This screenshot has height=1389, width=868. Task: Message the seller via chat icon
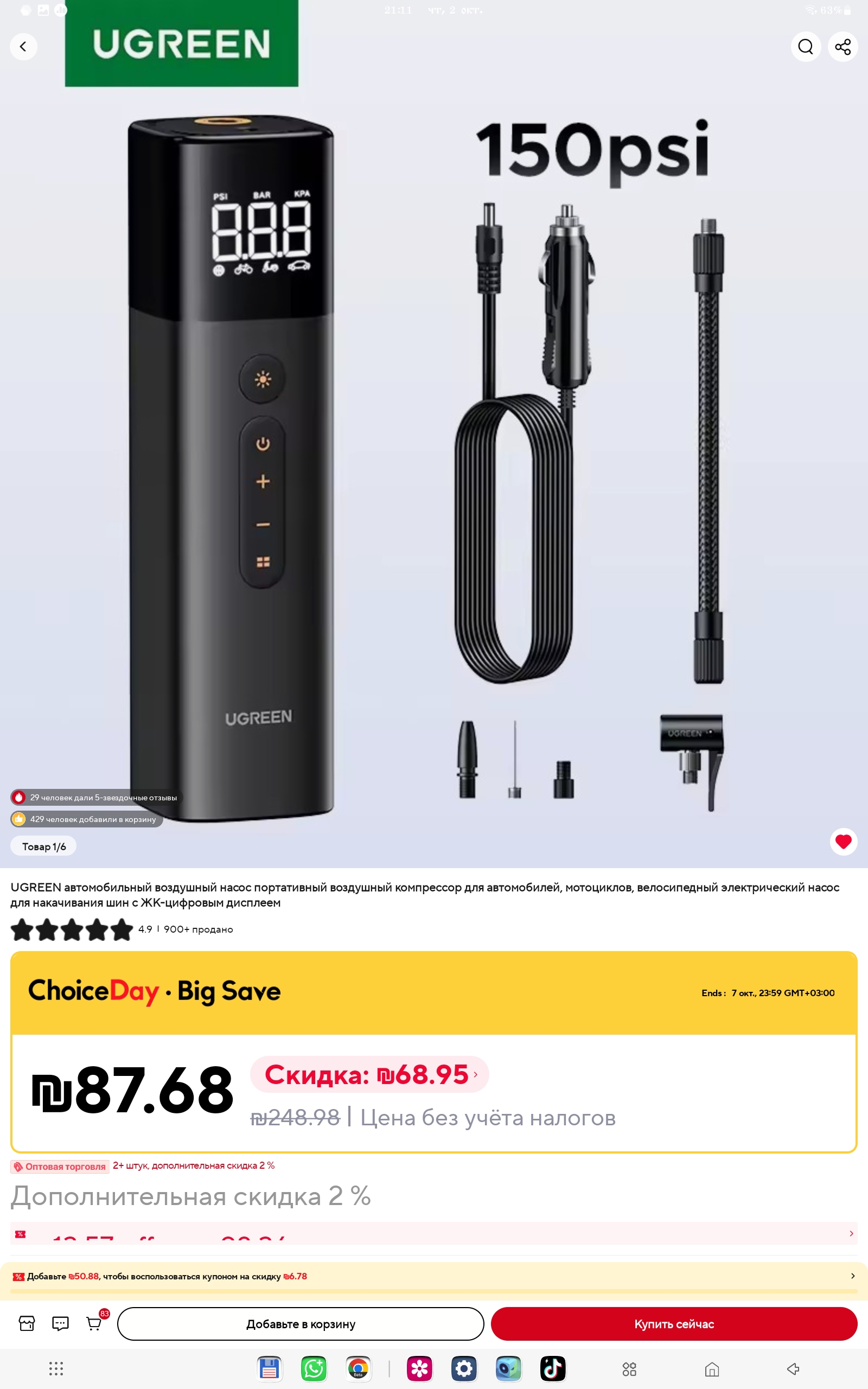(60, 1323)
